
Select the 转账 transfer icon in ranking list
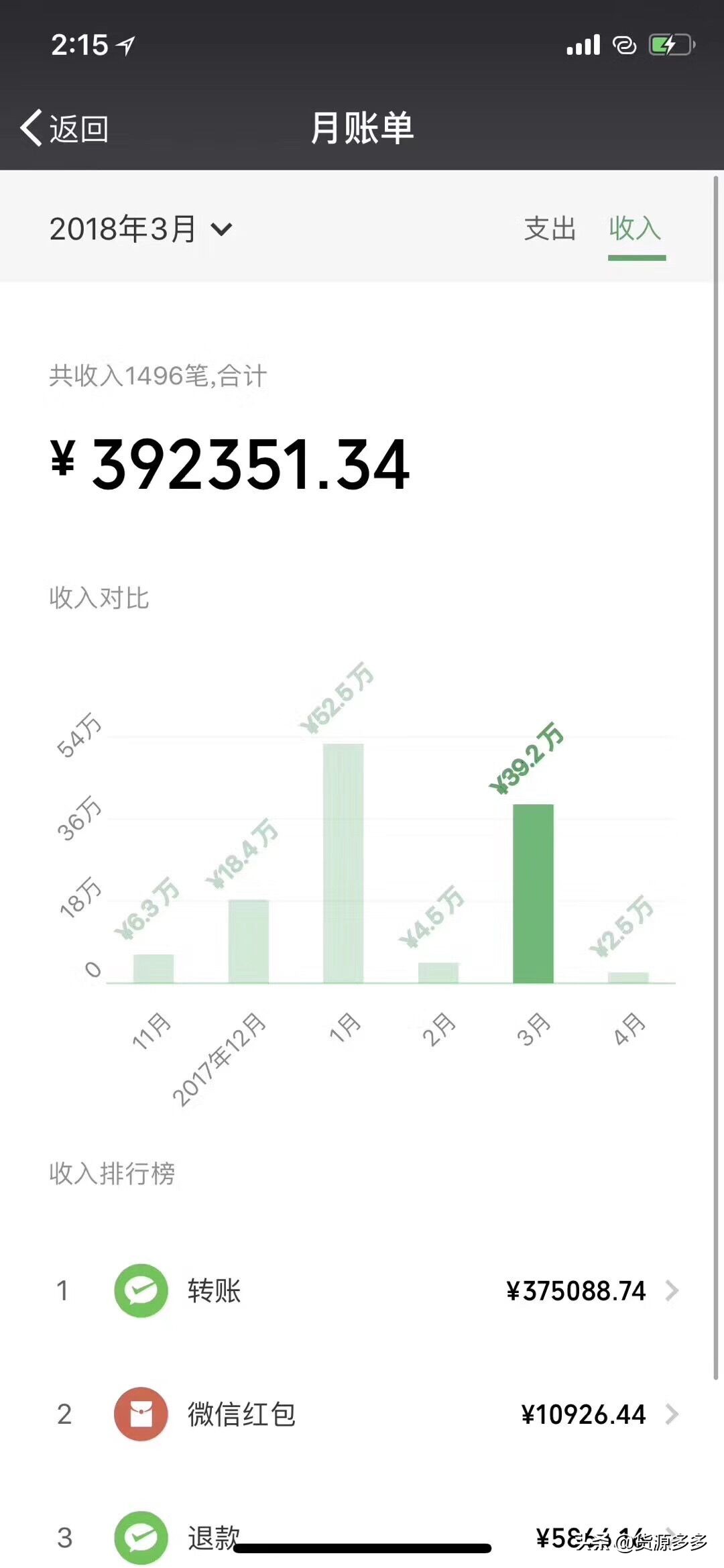pyautogui.click(x=141, y=1290)
